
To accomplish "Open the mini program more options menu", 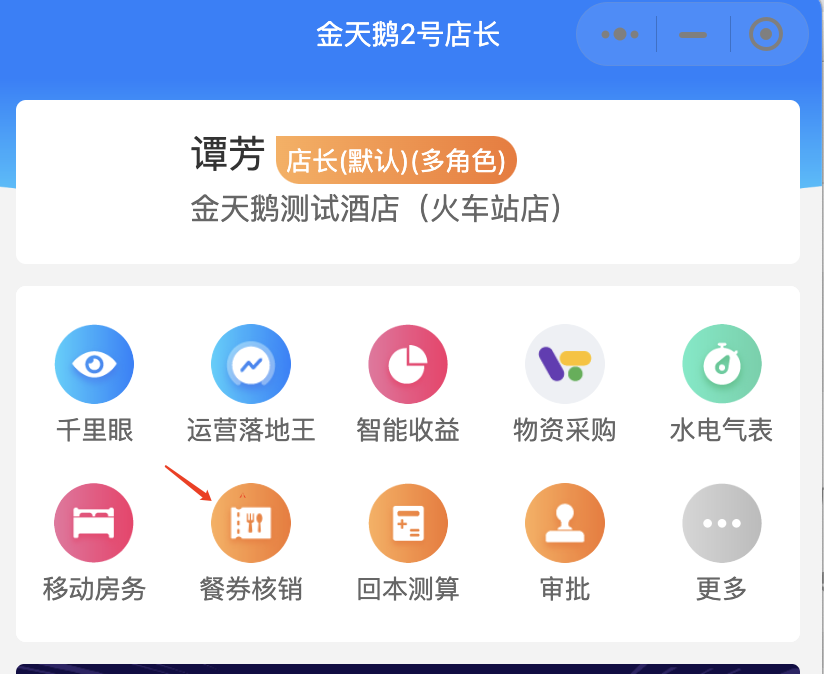I will tap(619, 34).
